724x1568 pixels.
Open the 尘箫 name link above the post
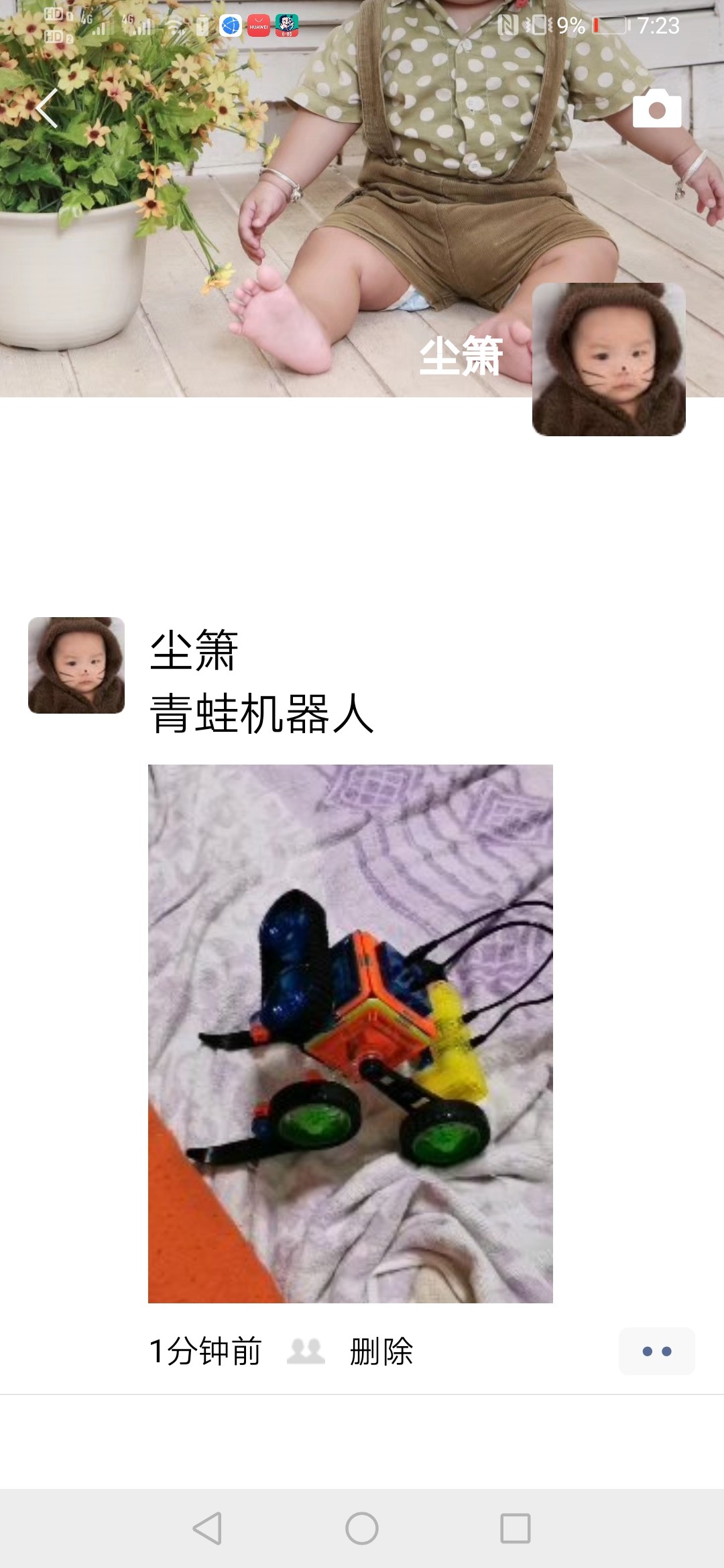pyautogui.click(x=194, y=651)
